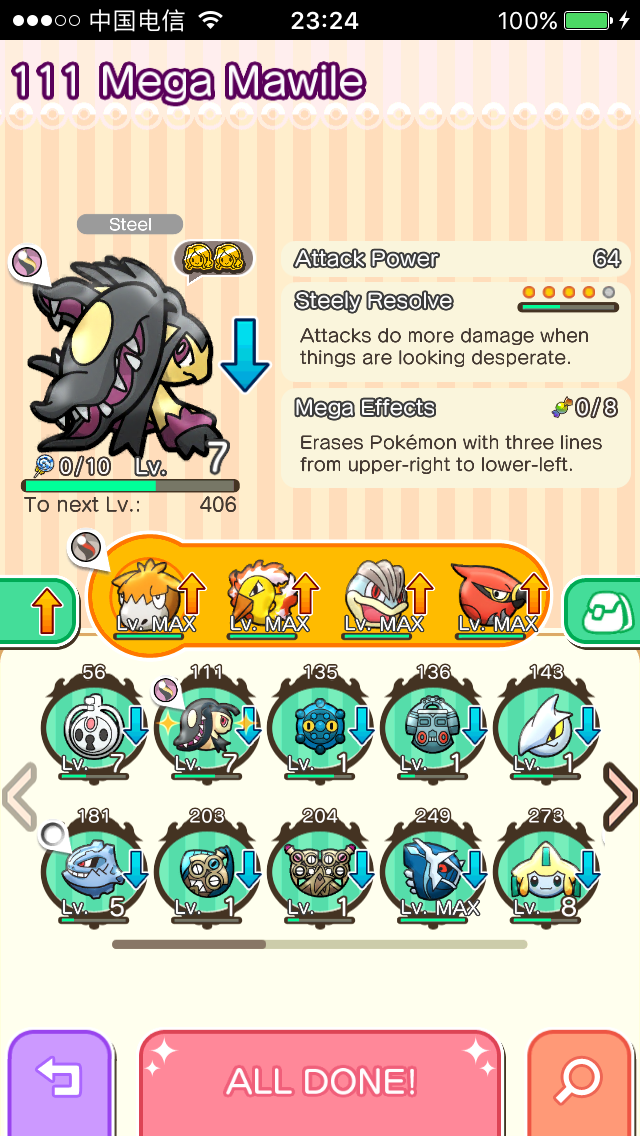Choose Pokémon number 136
The height and width of the screenshot is (1136, 640).
(433, 725)
